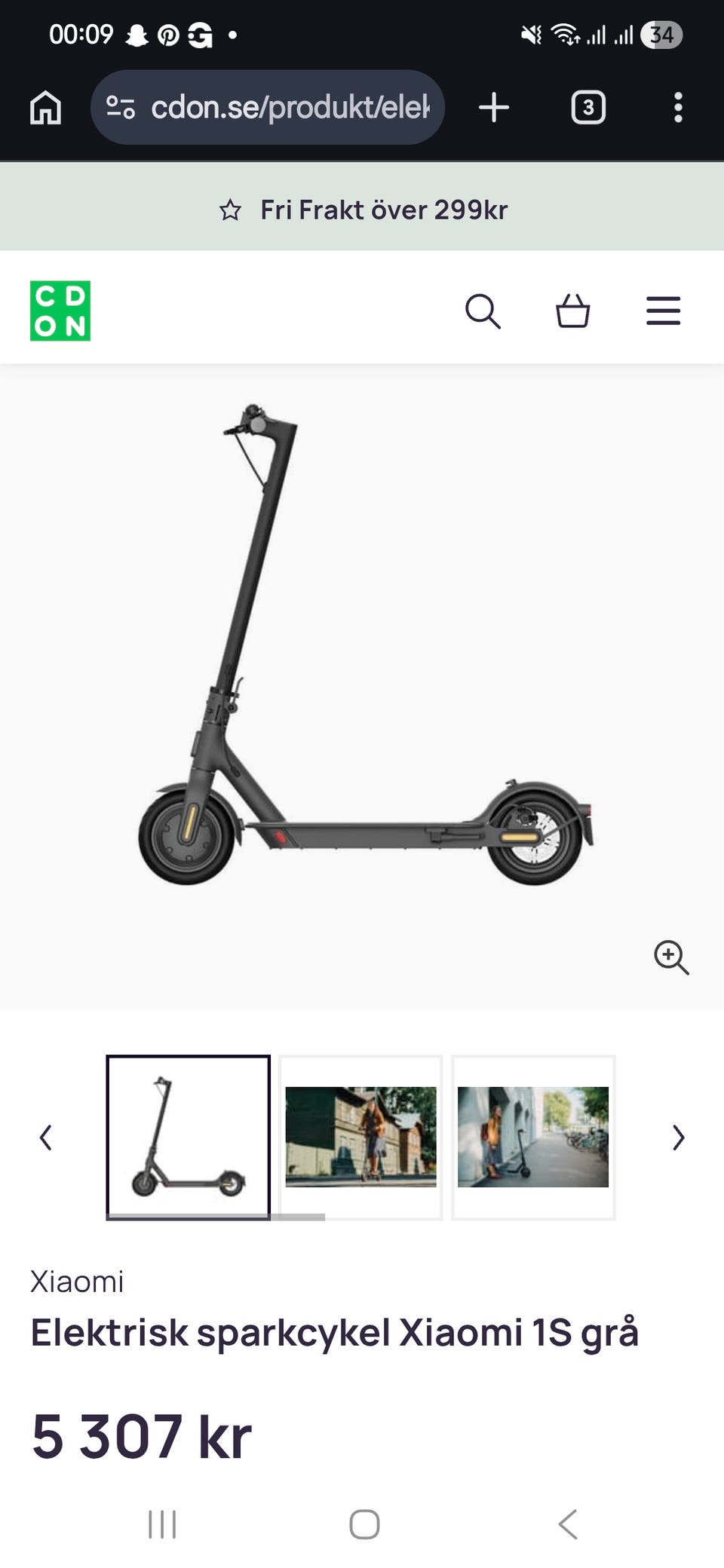Zoom the product image with magnifier icon
This screenshot has height=1568, width=724.
click(x=670, y=957)
